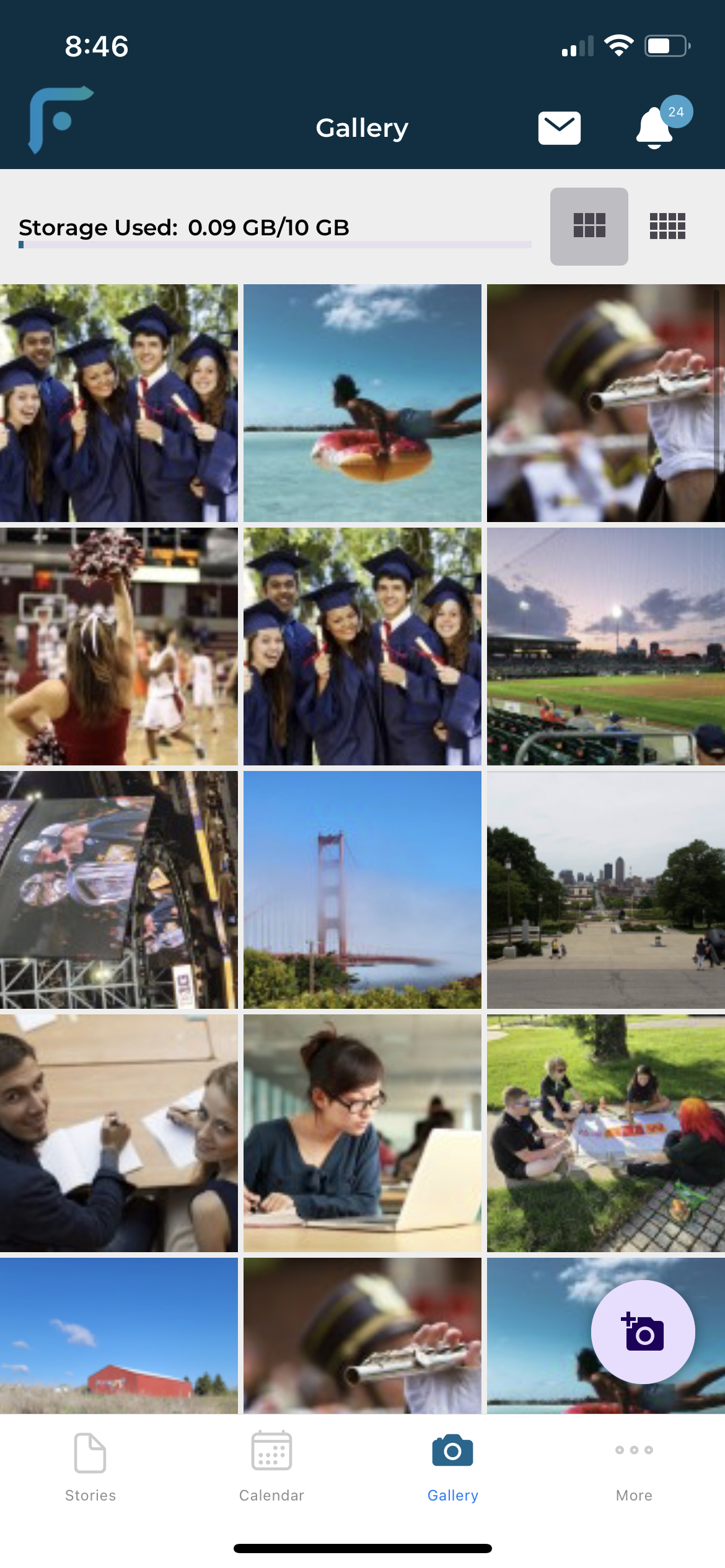Open the messages envelope icon
The image size is (725, 1568).
click(559, 128)
